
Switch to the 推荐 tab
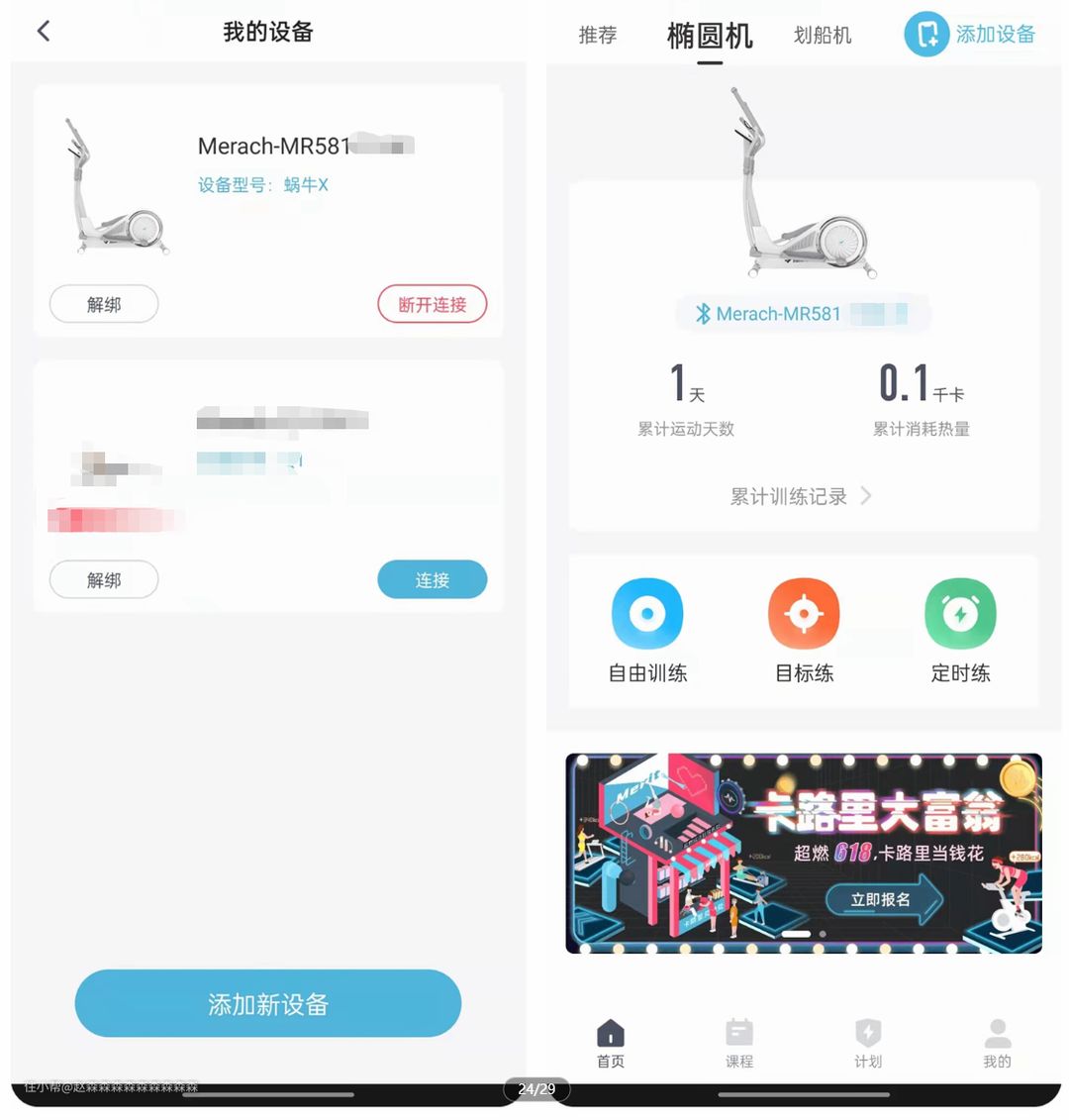pyautogui.click(x=597, y=35)
